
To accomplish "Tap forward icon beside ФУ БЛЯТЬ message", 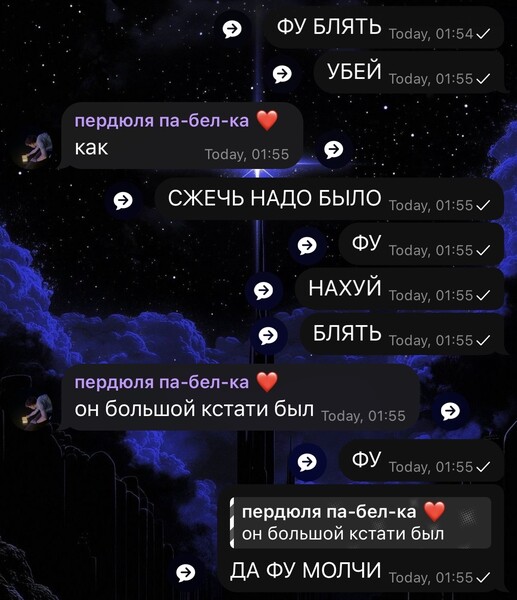I will point(232,29).
